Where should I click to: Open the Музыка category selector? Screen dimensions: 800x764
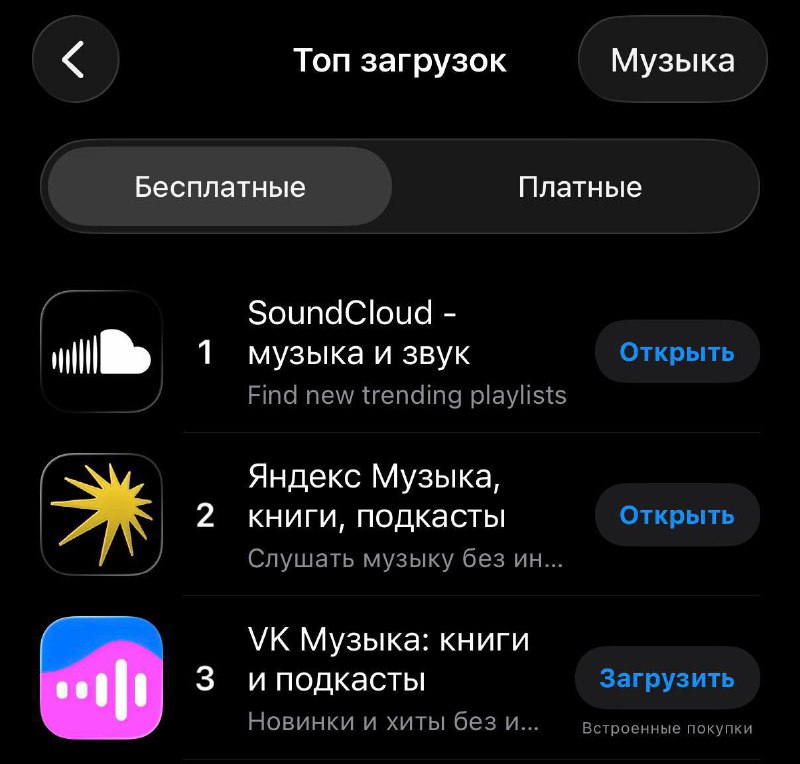pyautogui.click(x=672, y=60)
